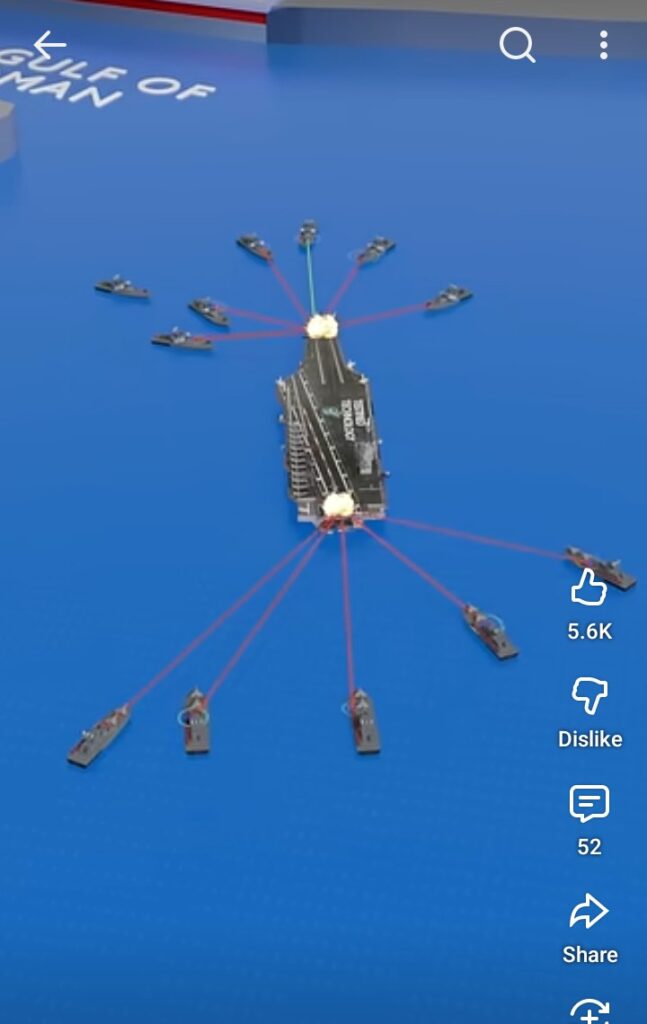This screenshot has height=1024, width=647.
Task: Tap the Dislike thumbs-down button
Action: coord(589,696)
